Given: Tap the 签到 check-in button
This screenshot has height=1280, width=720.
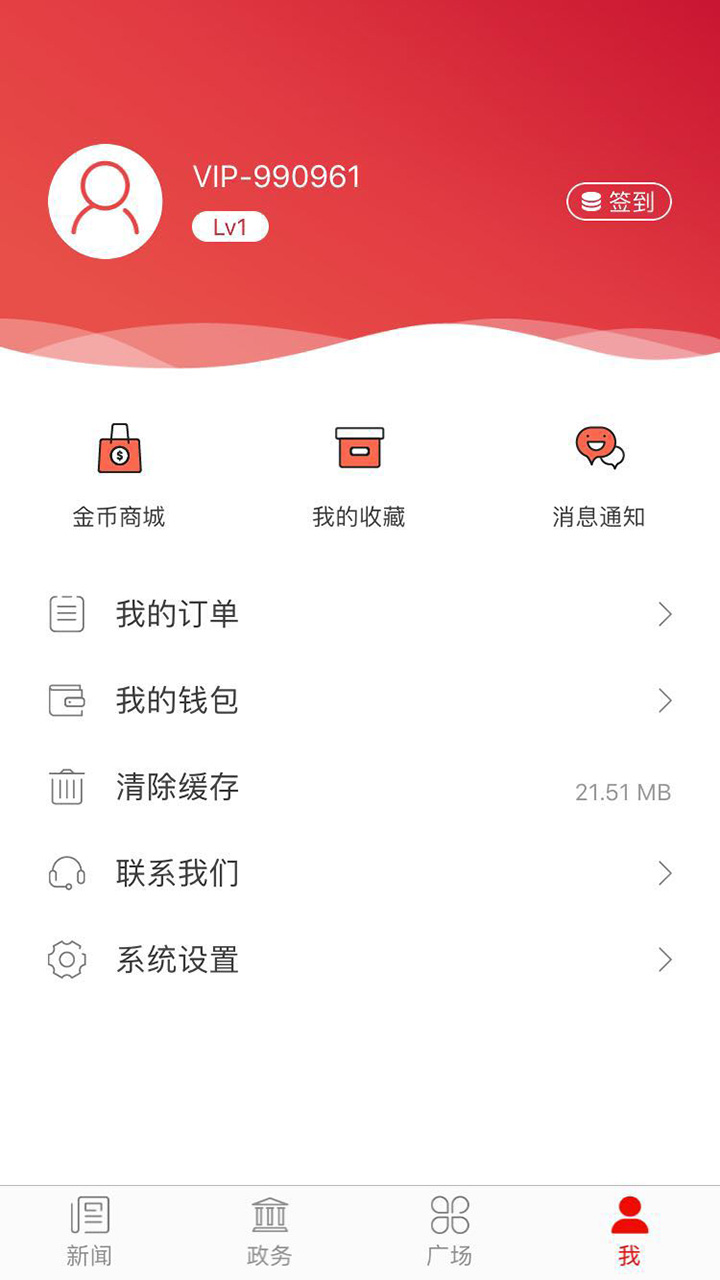Looking at the screenshot, I should pos(618,201).
